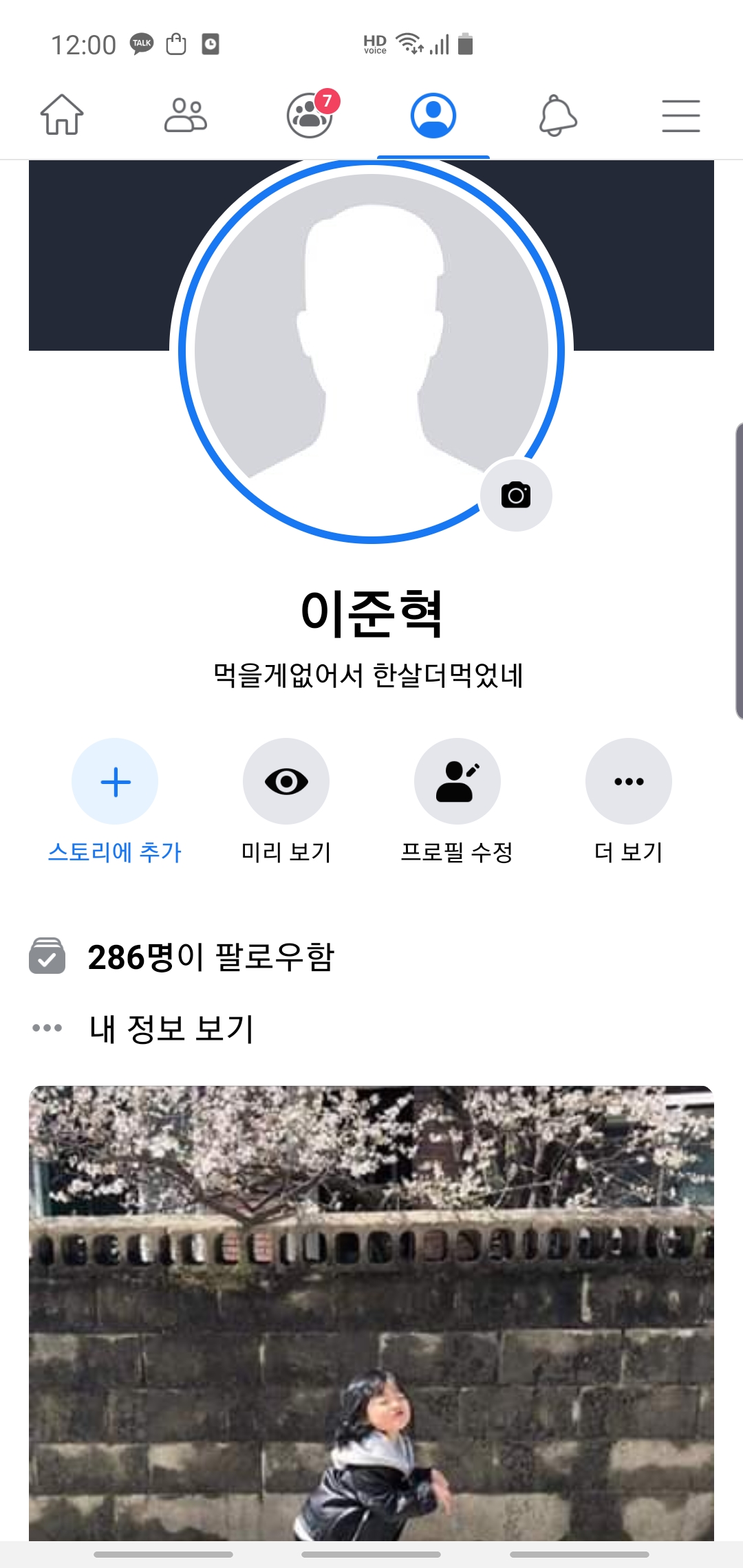Screen dimensions: 743x1568
Task: Open the notifications bell
Action: [x=557, y=115]
